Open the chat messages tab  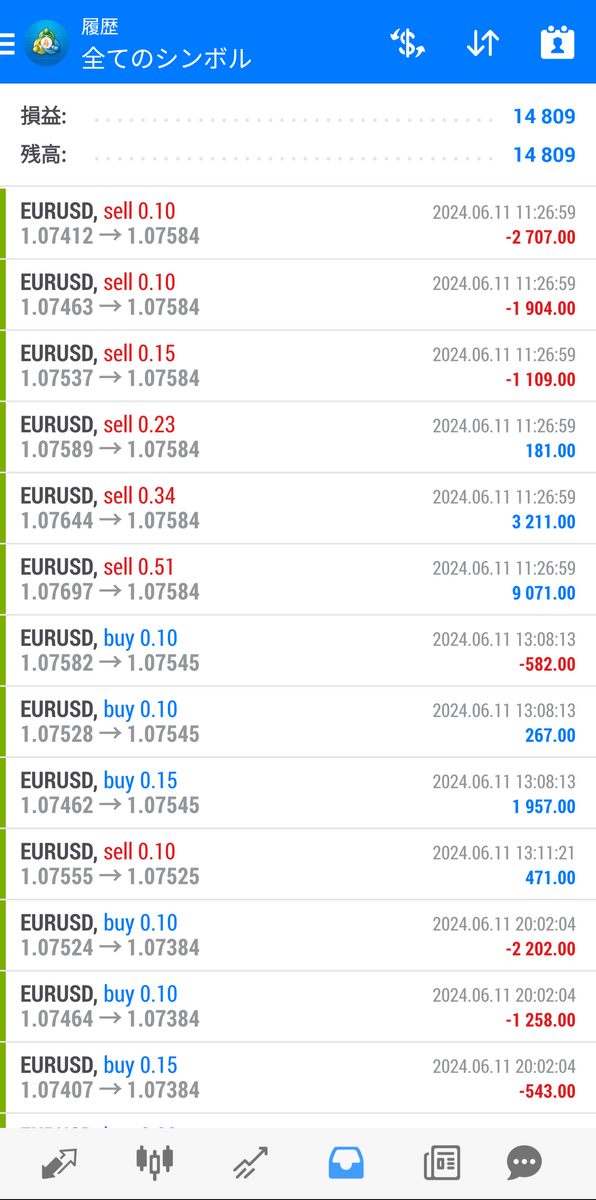(523, 1162)
